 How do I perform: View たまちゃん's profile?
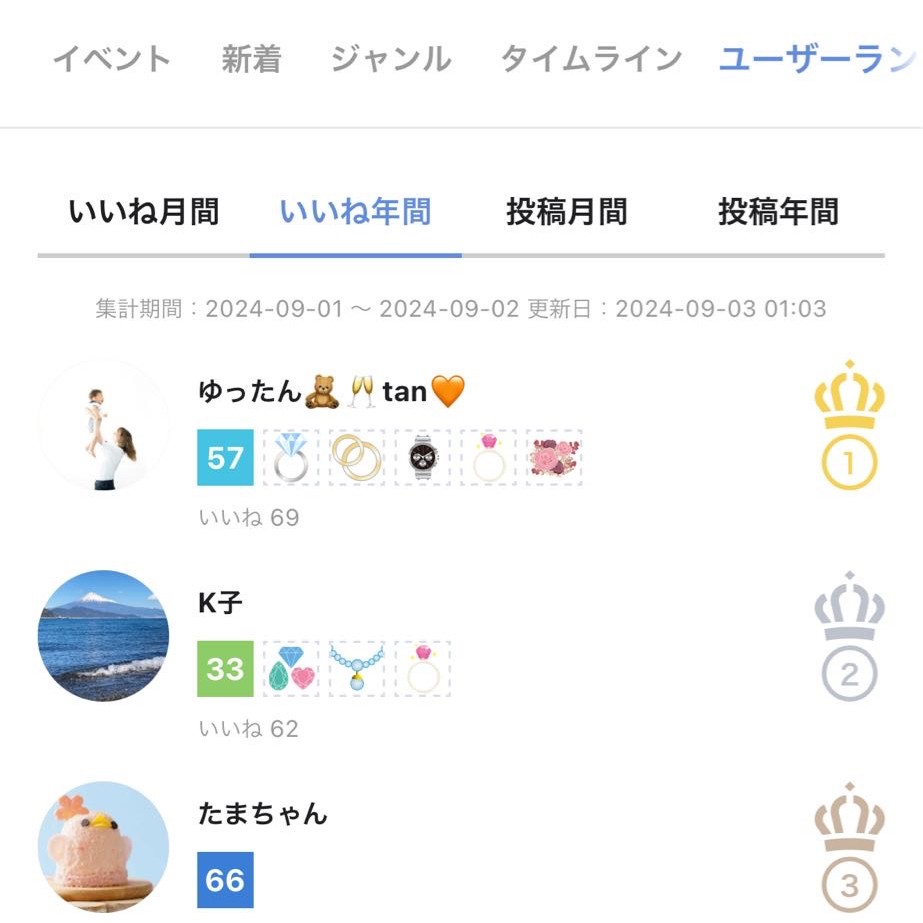pos(263,814)
